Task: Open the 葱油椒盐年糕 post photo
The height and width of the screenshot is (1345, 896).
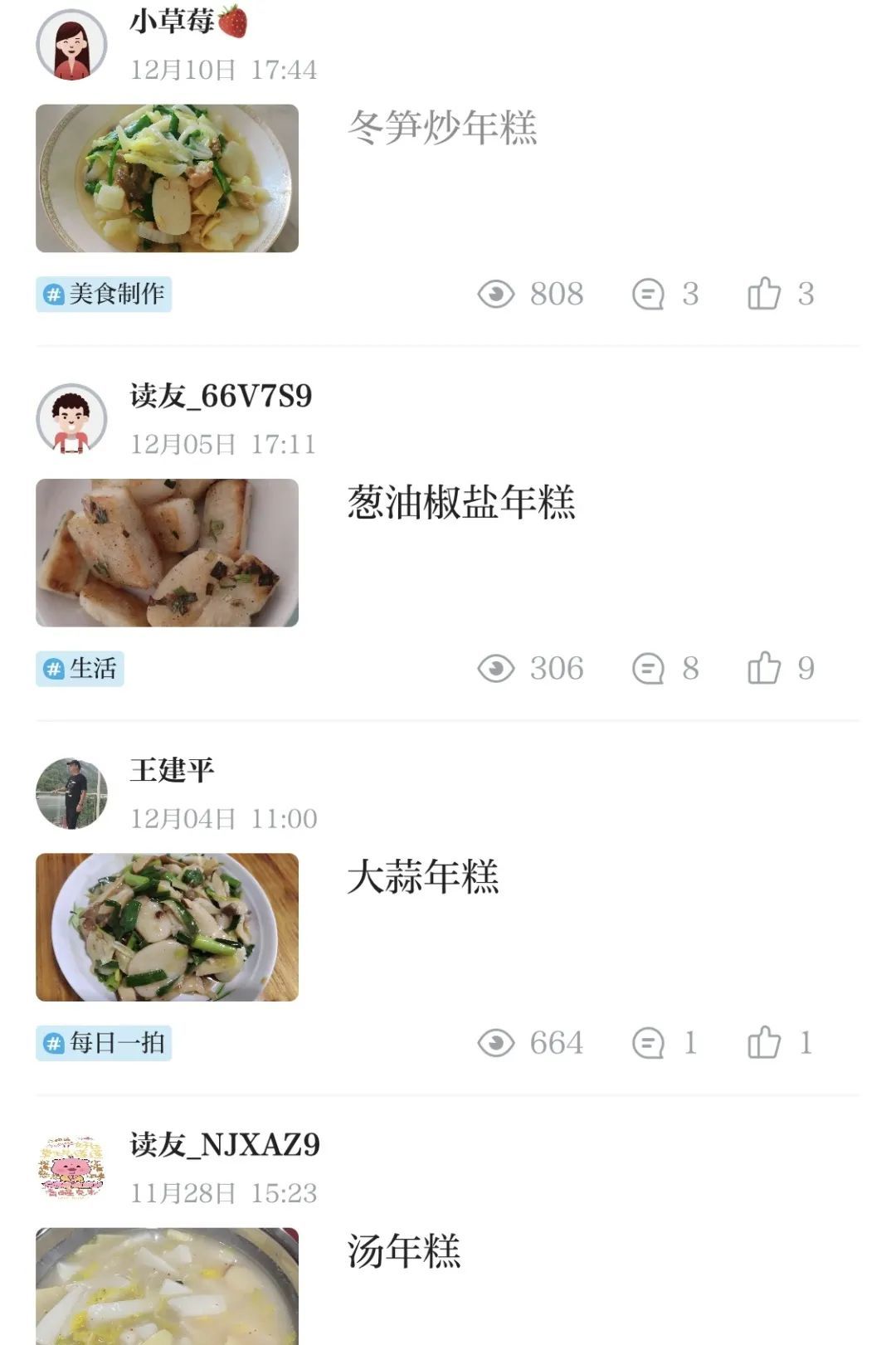Action: point(167,553)
